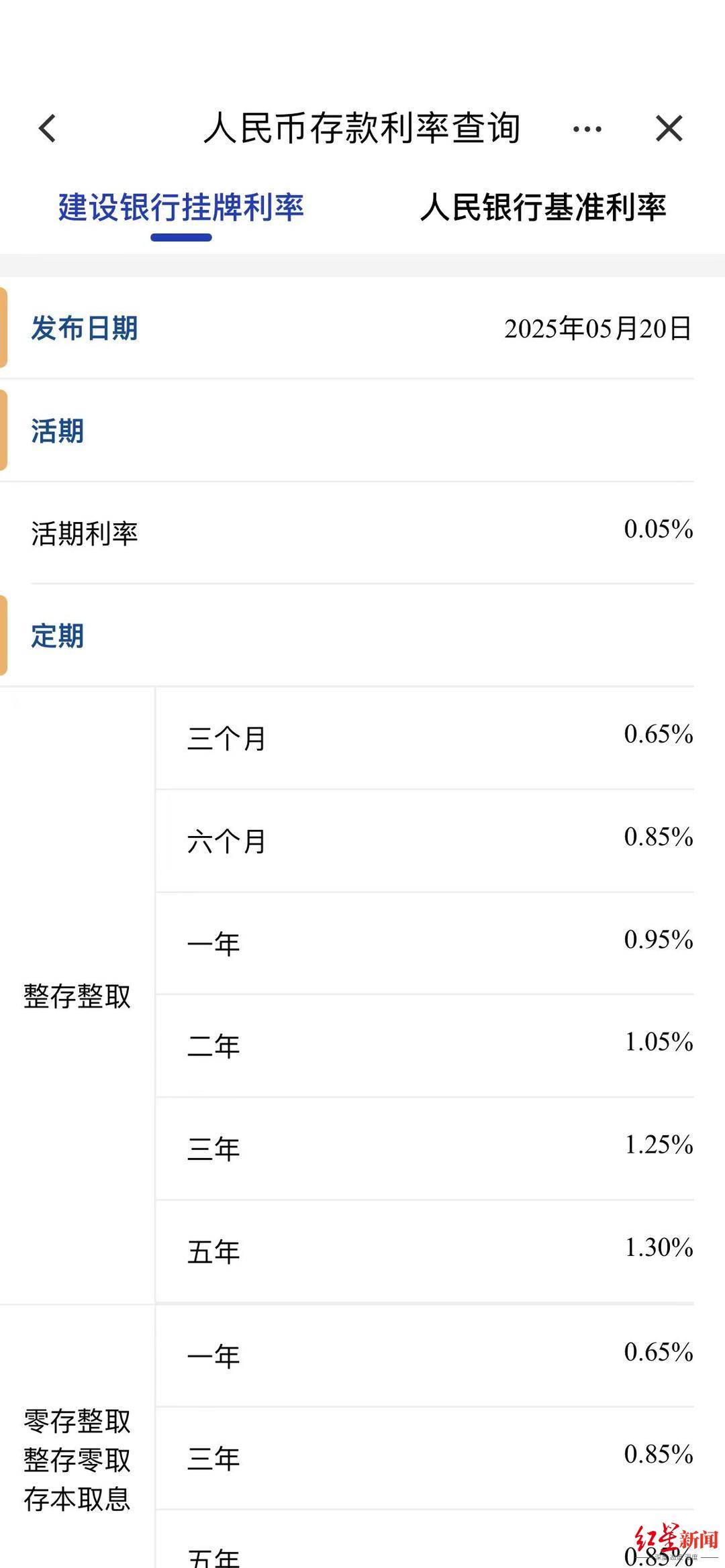
Task: Open the three-dot overflow menu
Action: pos(587,129)
